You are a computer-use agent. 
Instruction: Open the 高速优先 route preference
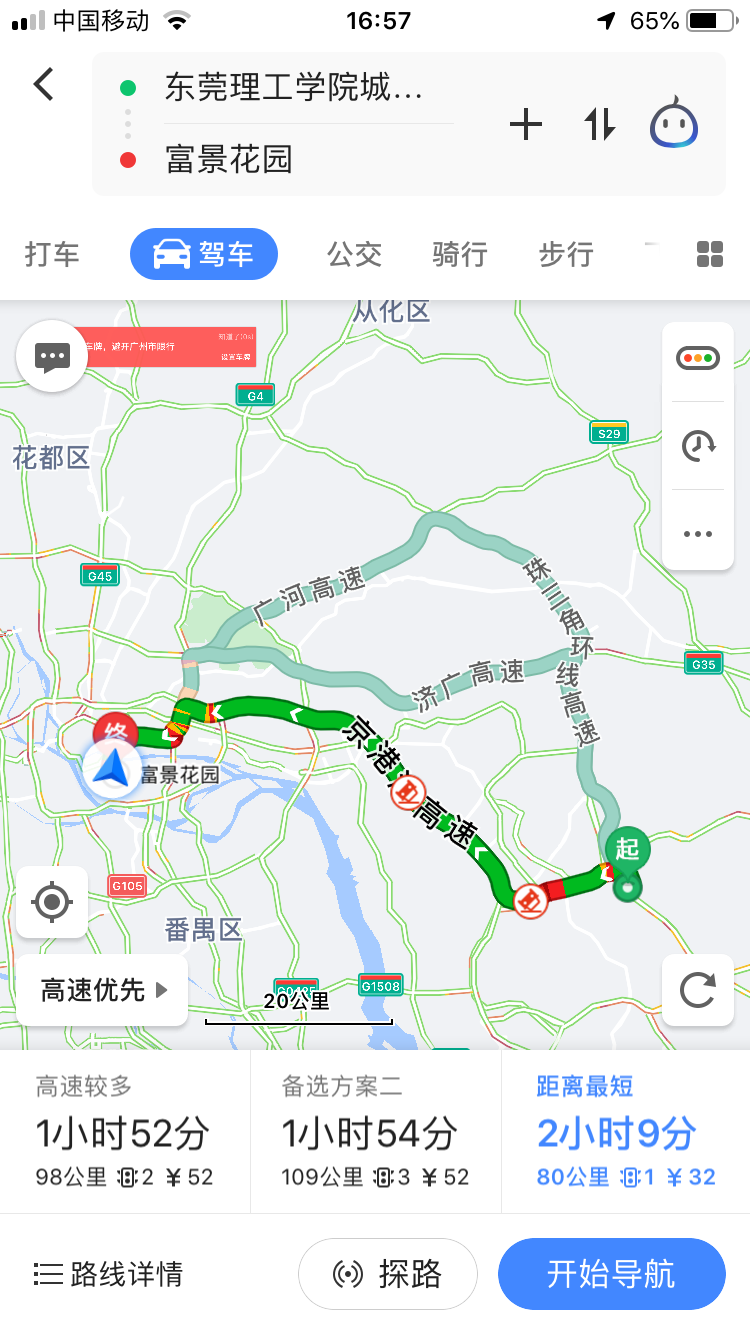[x=102, y=990]
